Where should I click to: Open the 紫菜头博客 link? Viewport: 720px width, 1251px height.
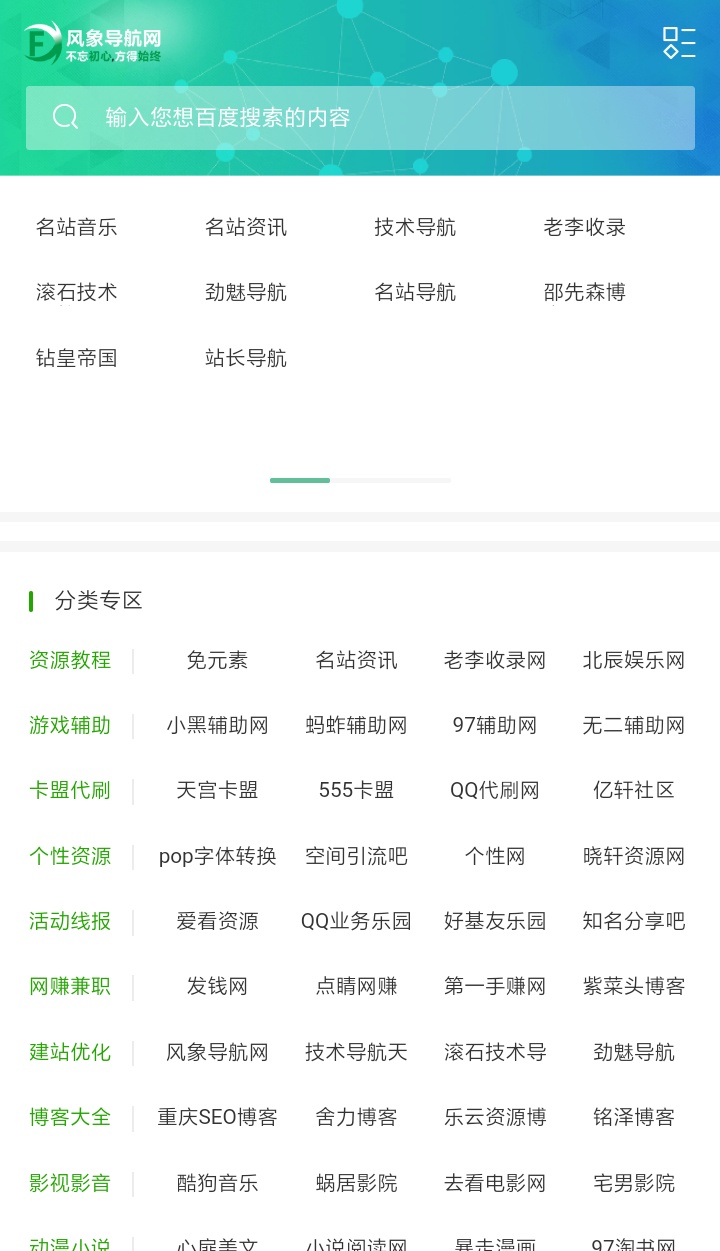point(634,986)
